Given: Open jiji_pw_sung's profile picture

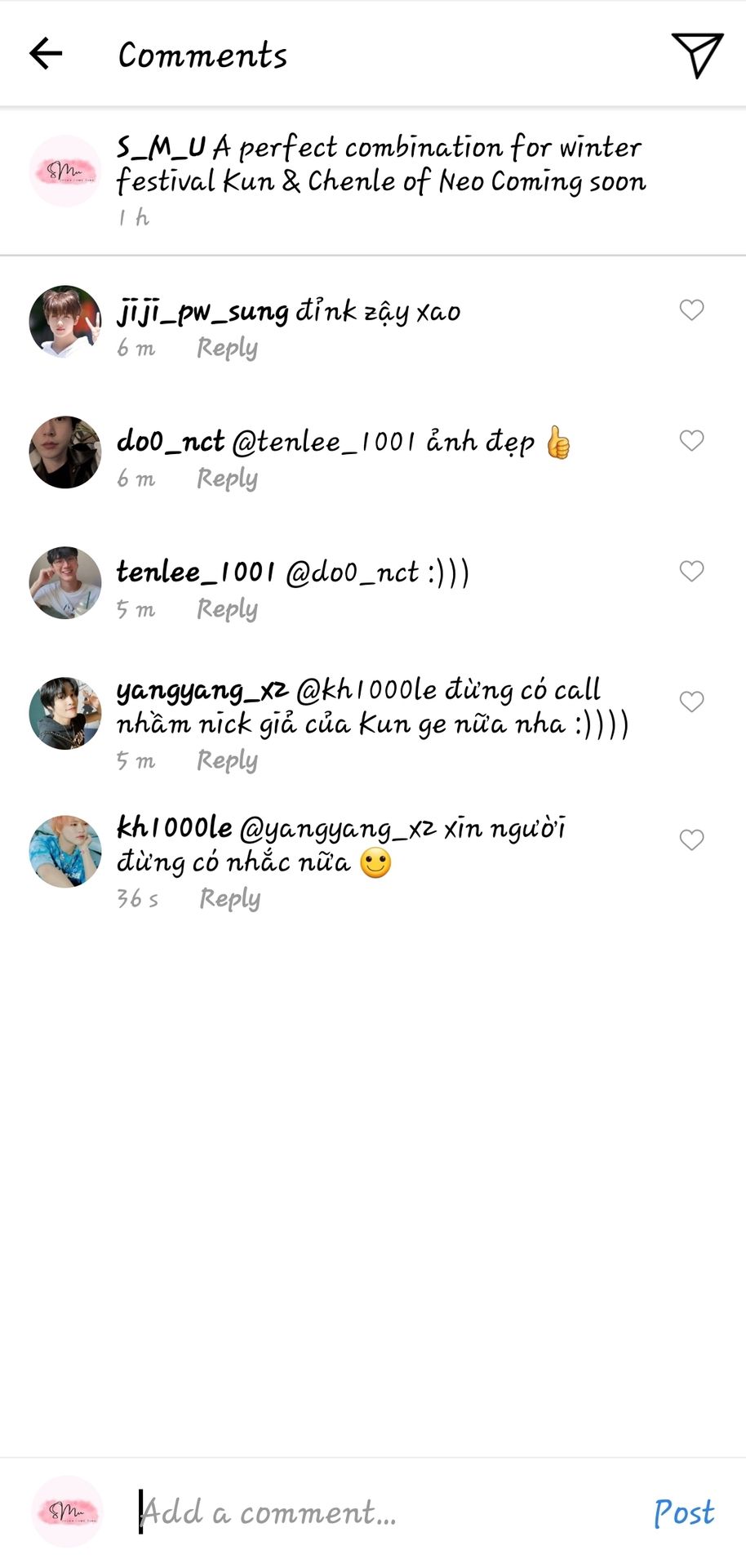Looking at the screenshot, I should (65, 321).
